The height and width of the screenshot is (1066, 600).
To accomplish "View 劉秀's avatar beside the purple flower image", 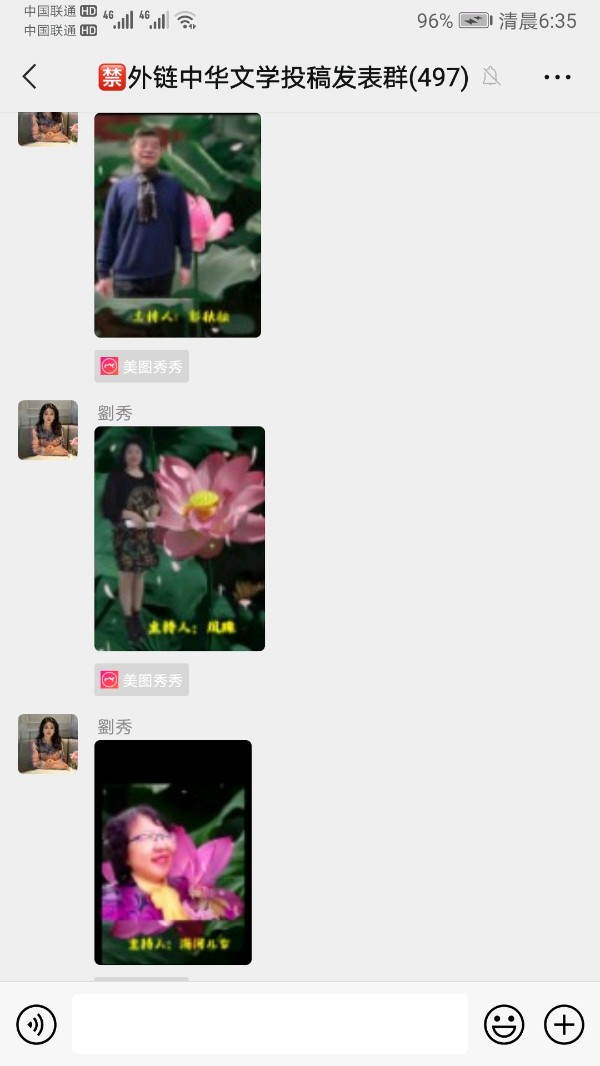I will tap(48, 744).
